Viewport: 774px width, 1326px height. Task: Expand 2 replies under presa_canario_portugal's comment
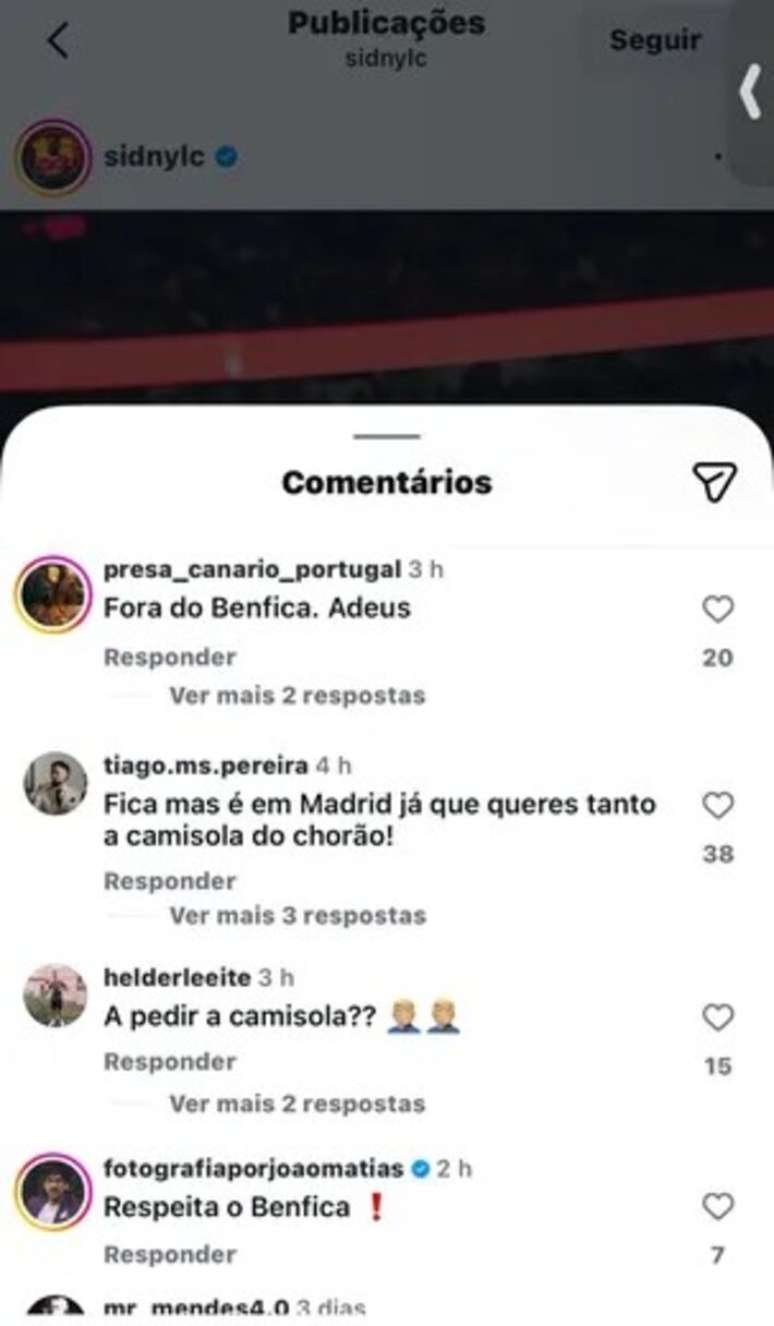296,695
